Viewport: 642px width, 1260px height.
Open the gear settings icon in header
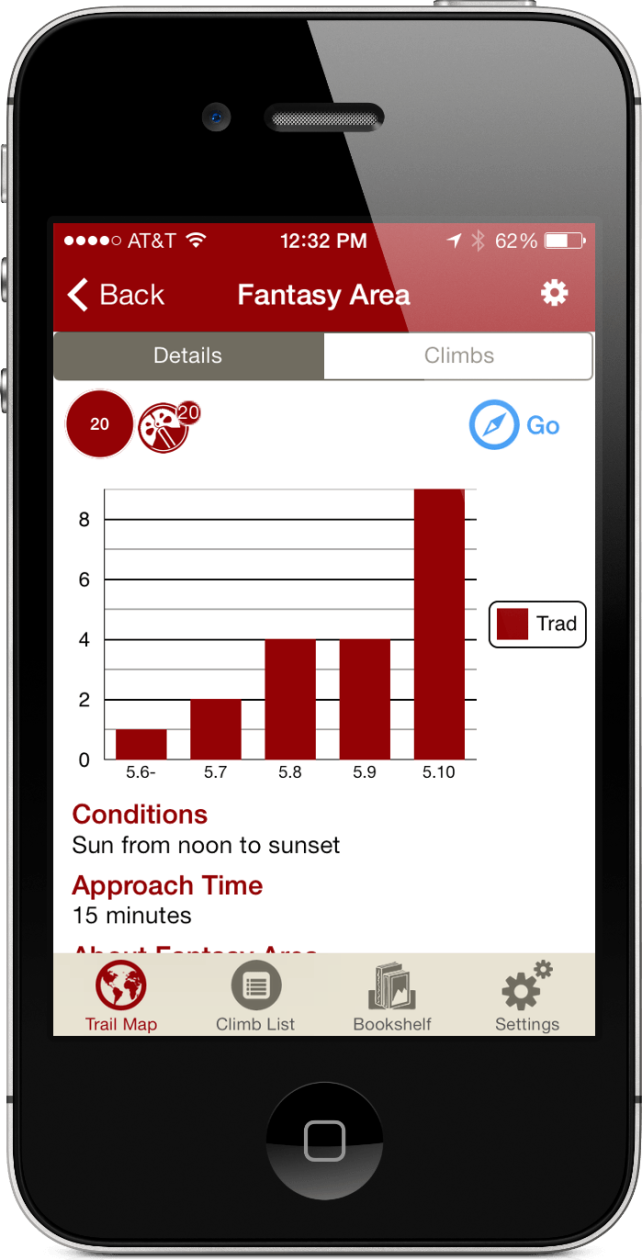554,293
